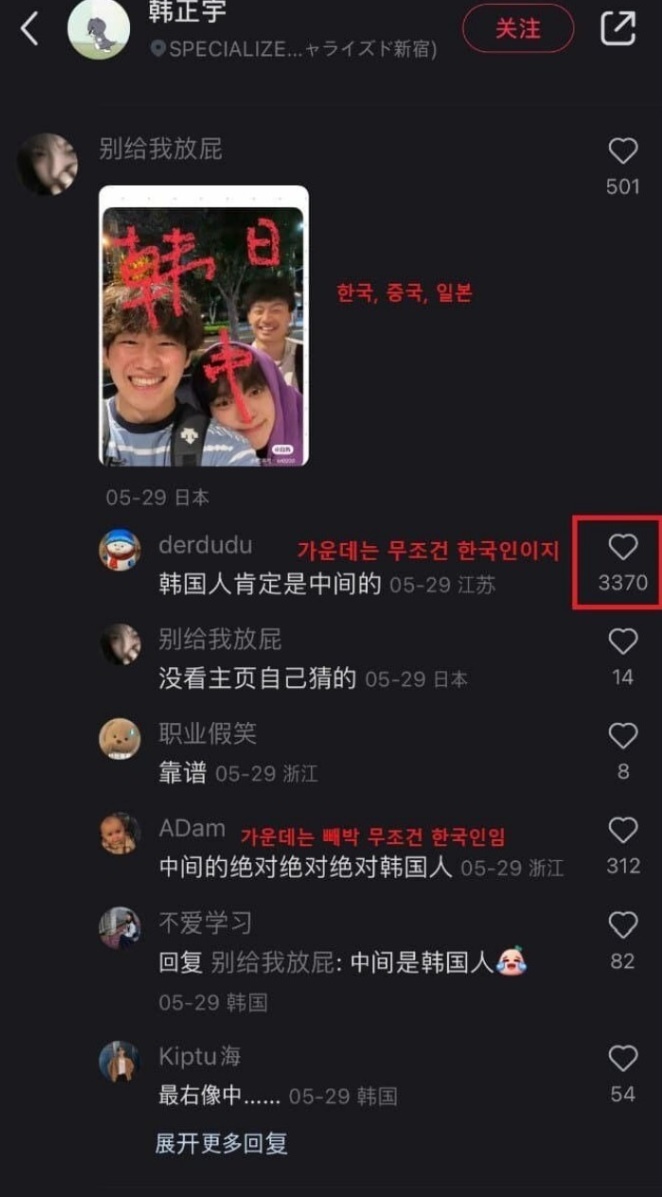View ADam's profile picture
The image size is (662, 1197).
click(120, 833)
